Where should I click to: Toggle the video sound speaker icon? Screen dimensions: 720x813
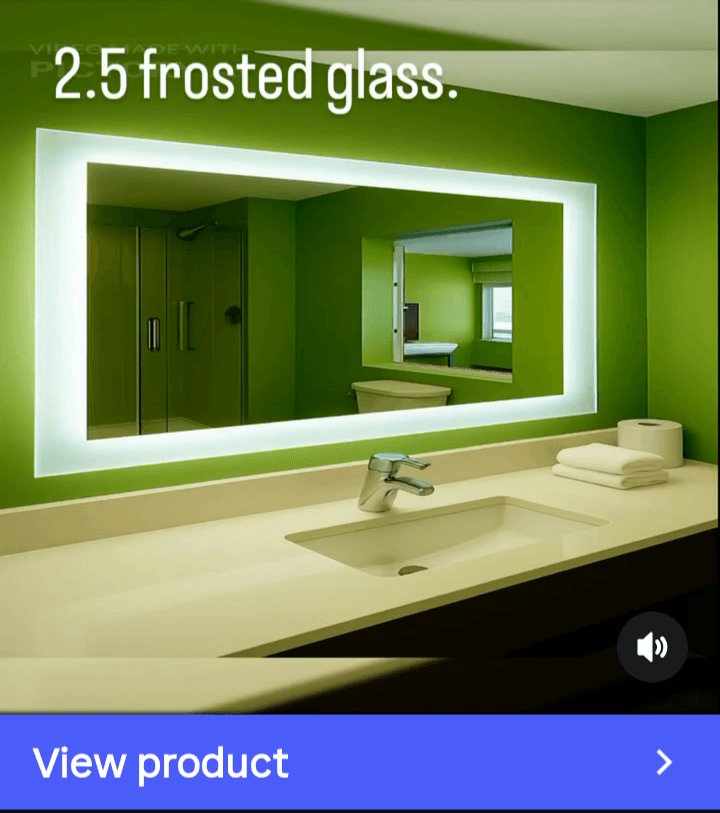(652, 647)
